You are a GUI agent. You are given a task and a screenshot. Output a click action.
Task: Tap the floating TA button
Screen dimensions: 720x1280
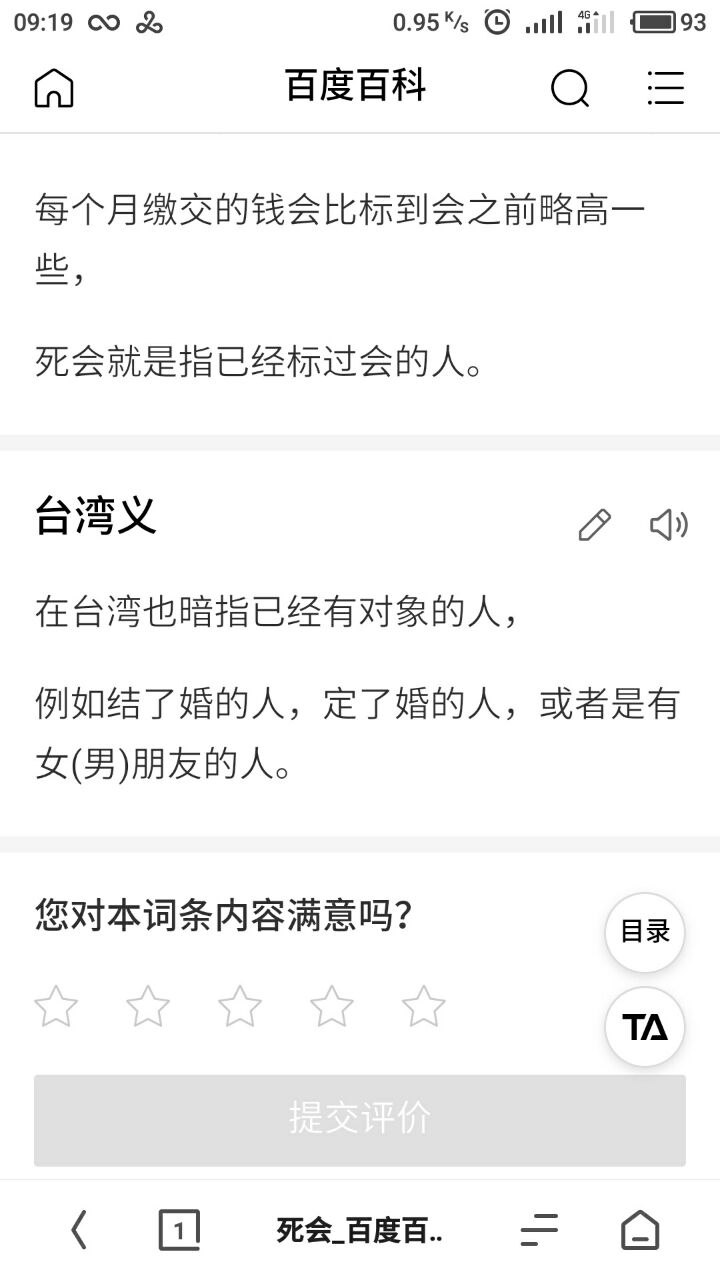click(645, 1027)
